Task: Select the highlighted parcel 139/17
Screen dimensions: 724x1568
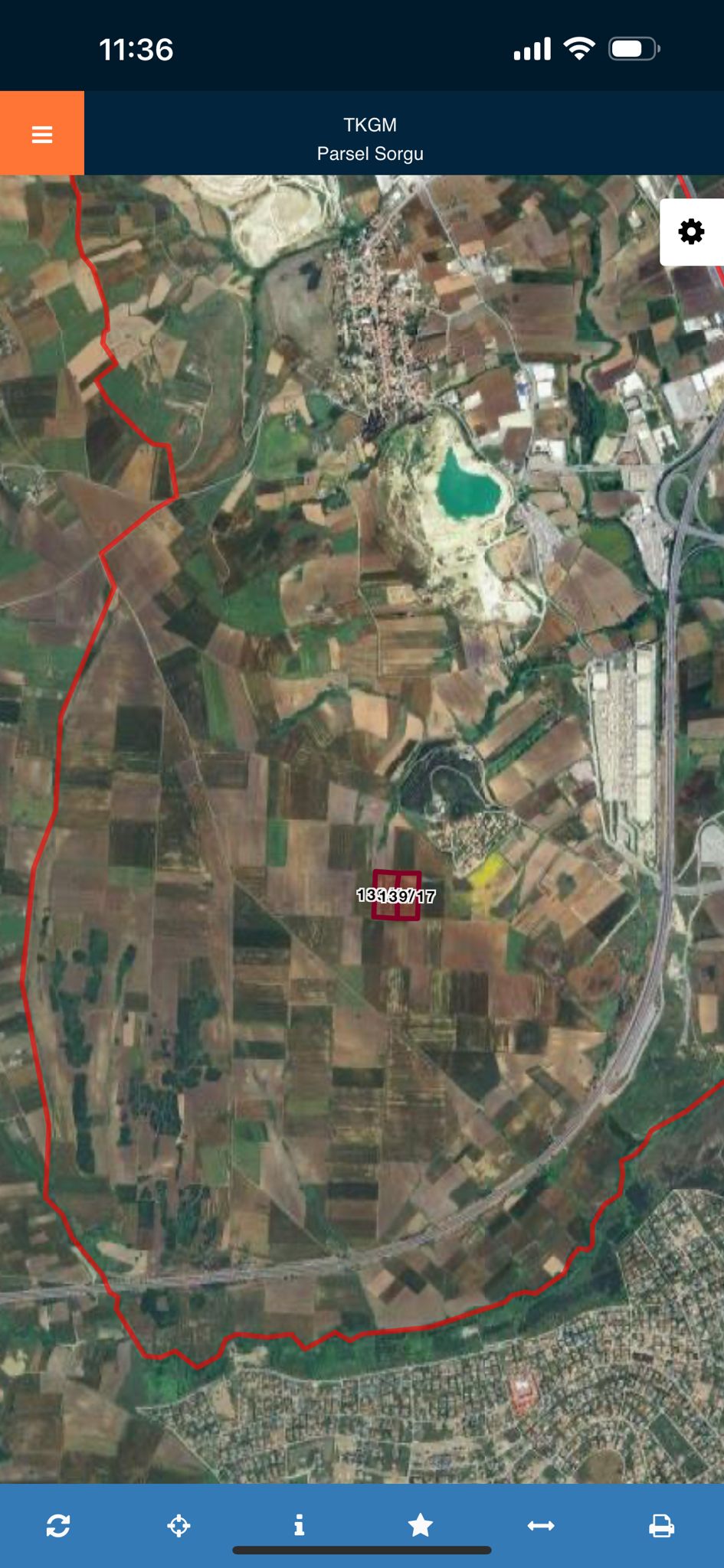Action: (409, 896)
